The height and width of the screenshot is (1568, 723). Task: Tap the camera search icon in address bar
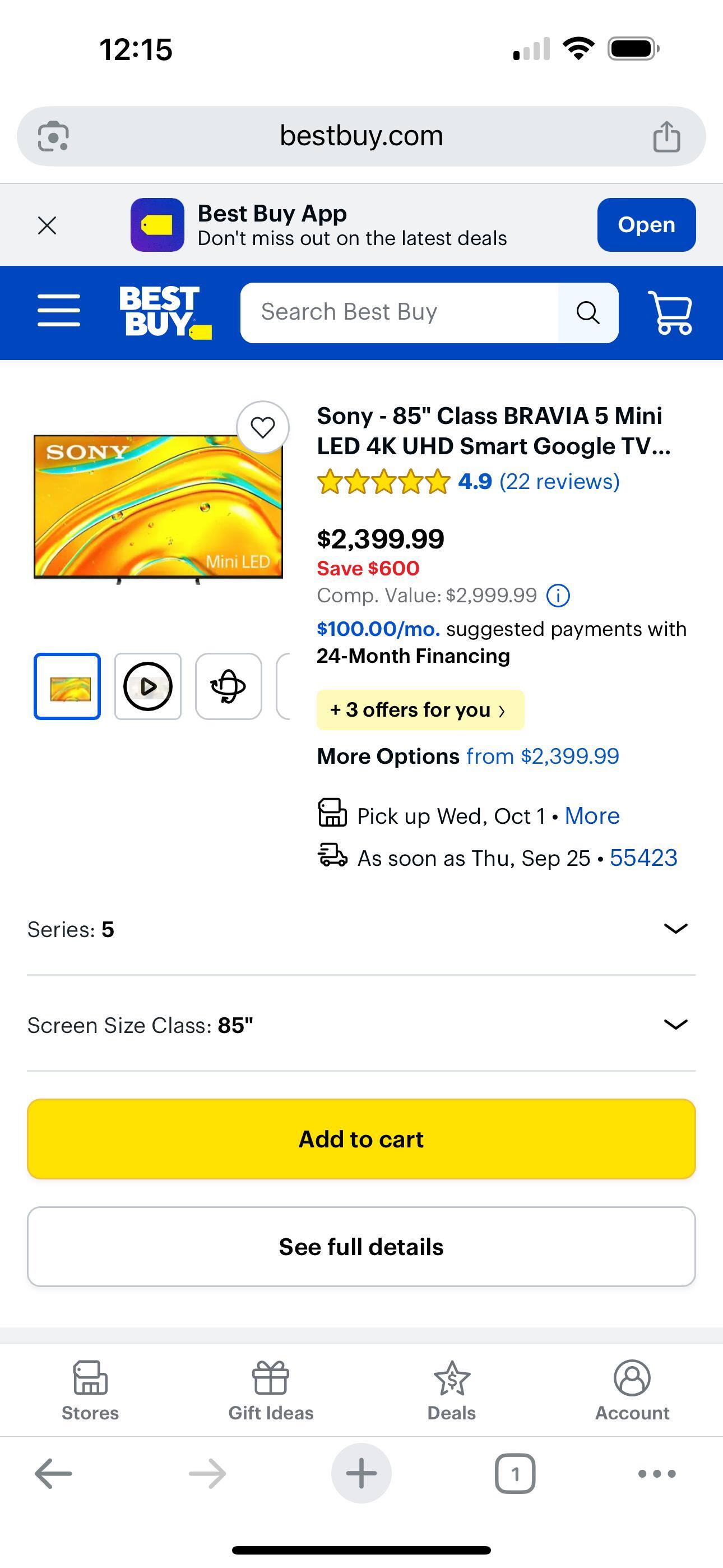coord(54,135)
